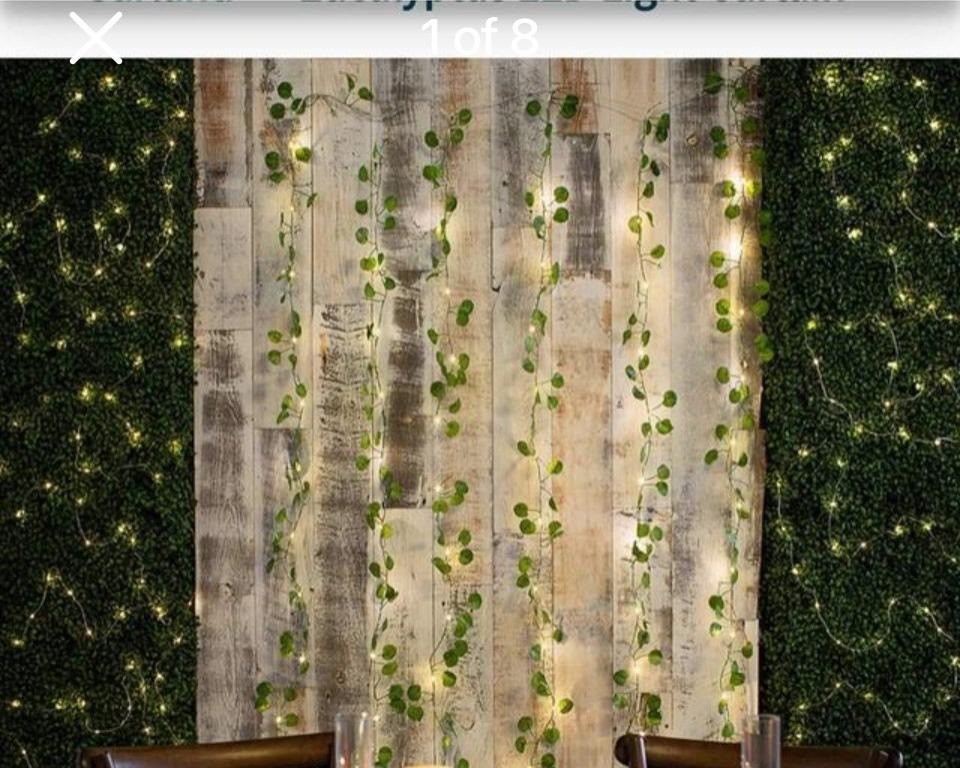Close the image viewer with the X
This screenshot has height=768, width=960.
[96, 38]
